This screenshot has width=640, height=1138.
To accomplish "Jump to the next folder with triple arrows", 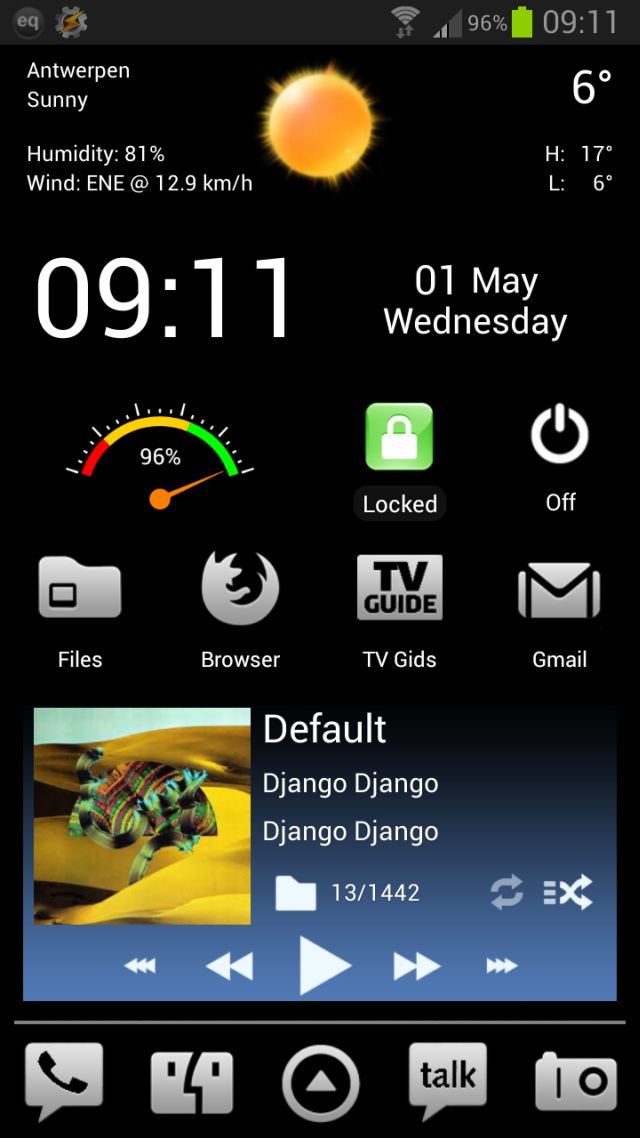I will click(x=502, y=966).
